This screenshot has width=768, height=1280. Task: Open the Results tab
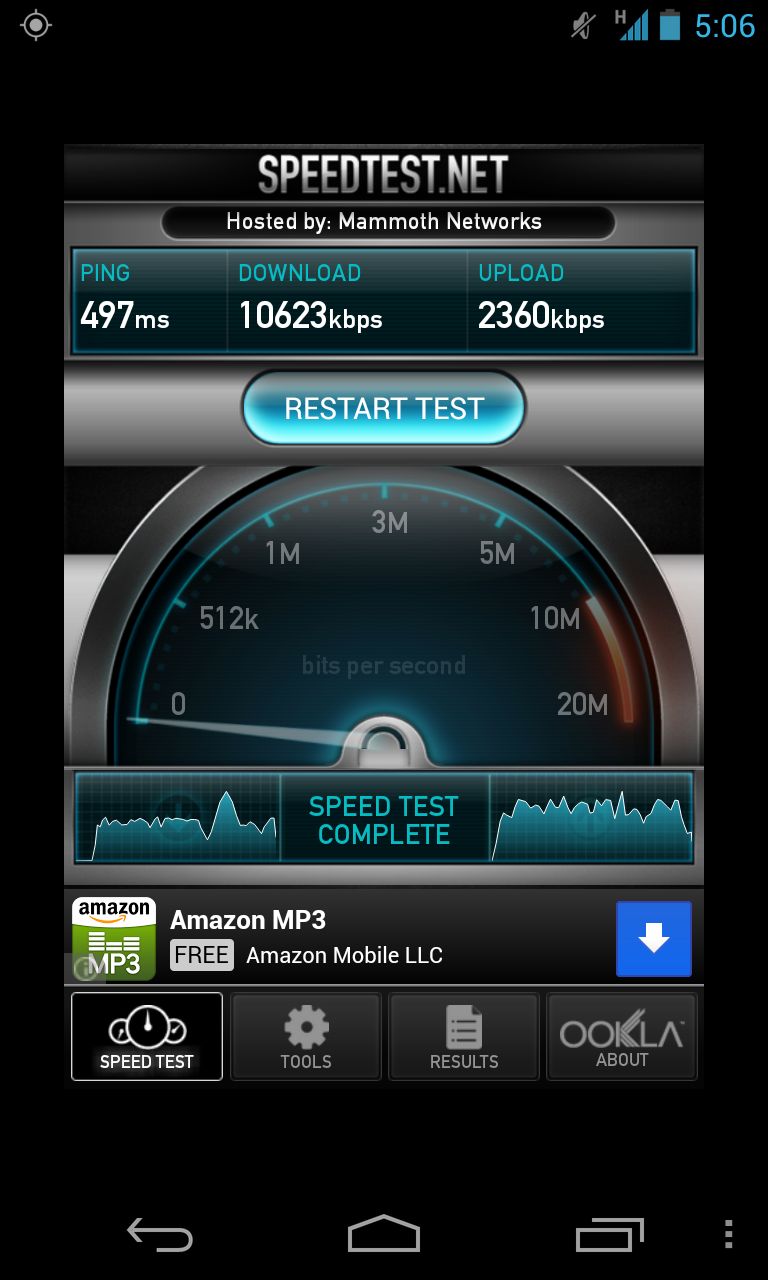click(x=464, y=1036)
